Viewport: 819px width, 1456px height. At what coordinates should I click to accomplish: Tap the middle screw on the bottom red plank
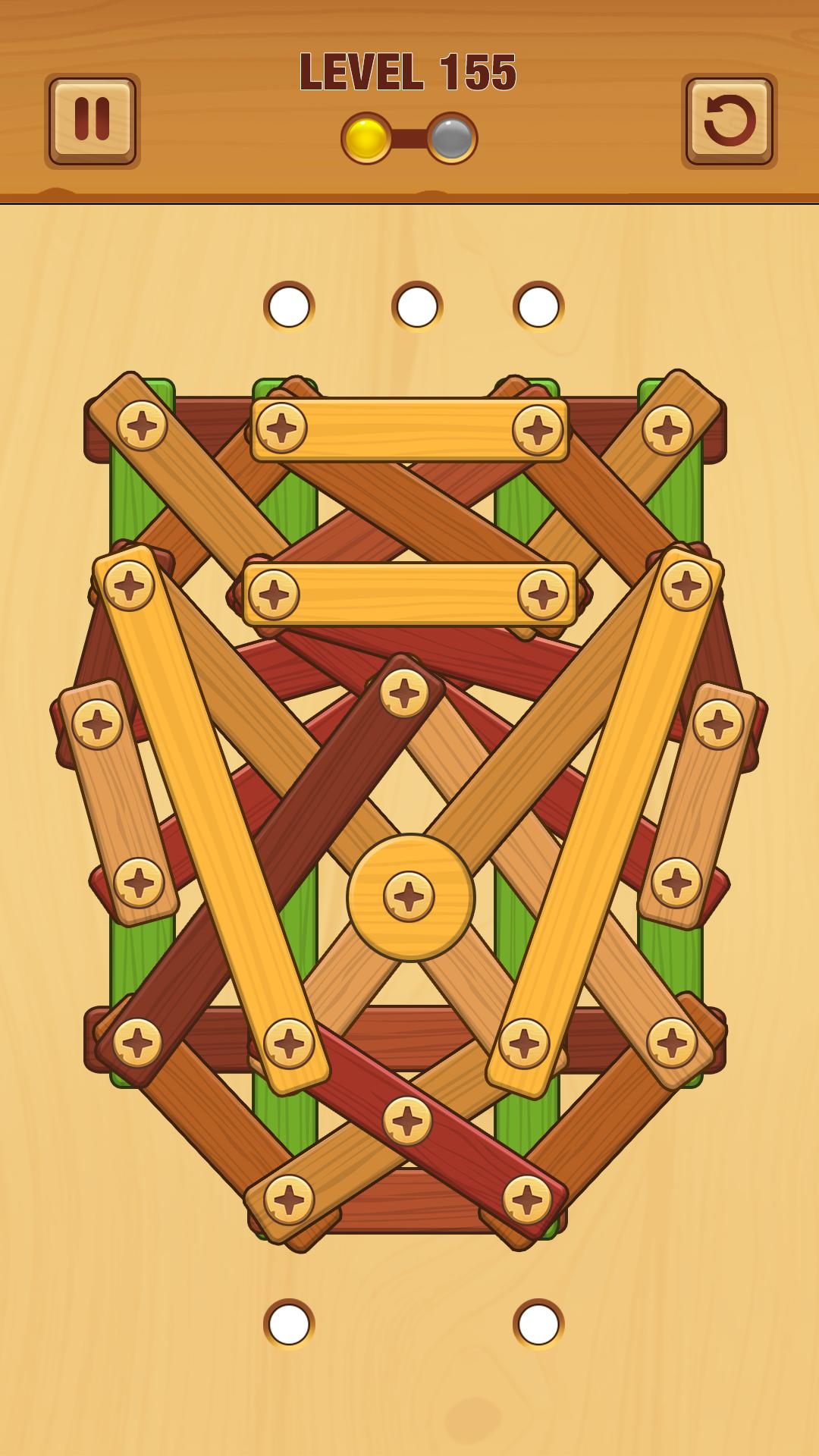[407, 1121]
